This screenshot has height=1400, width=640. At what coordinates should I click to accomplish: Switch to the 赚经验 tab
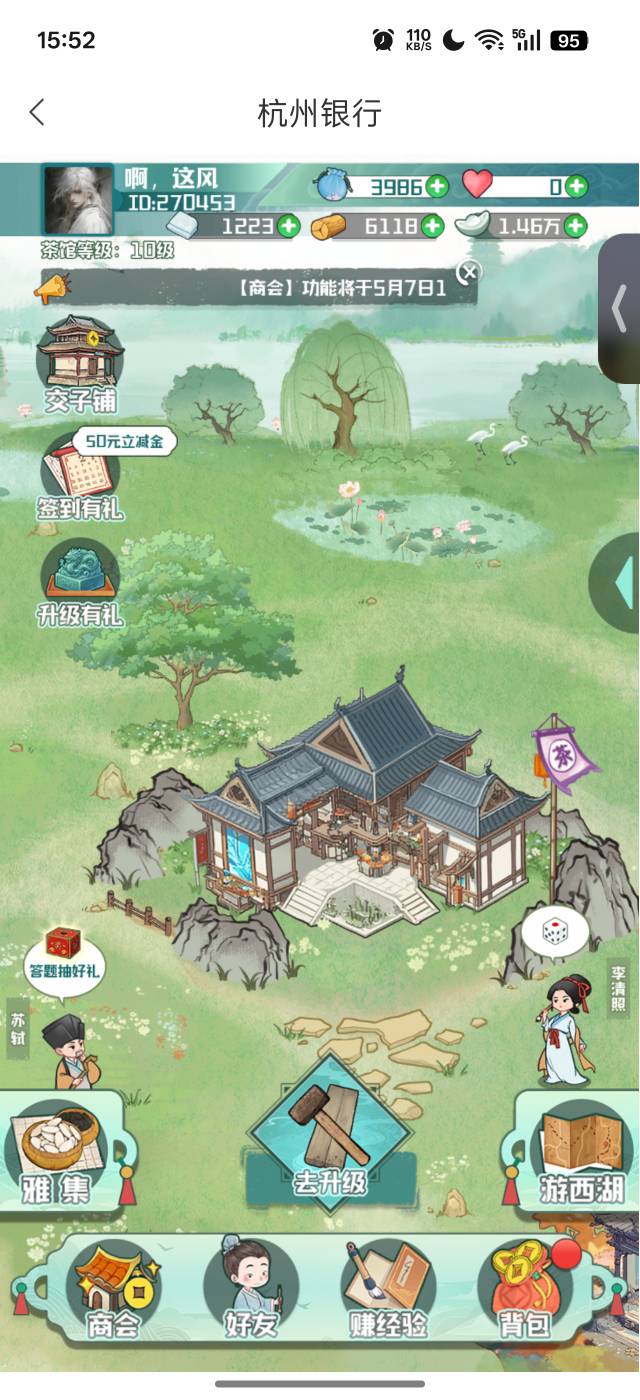pos(388,1290)
